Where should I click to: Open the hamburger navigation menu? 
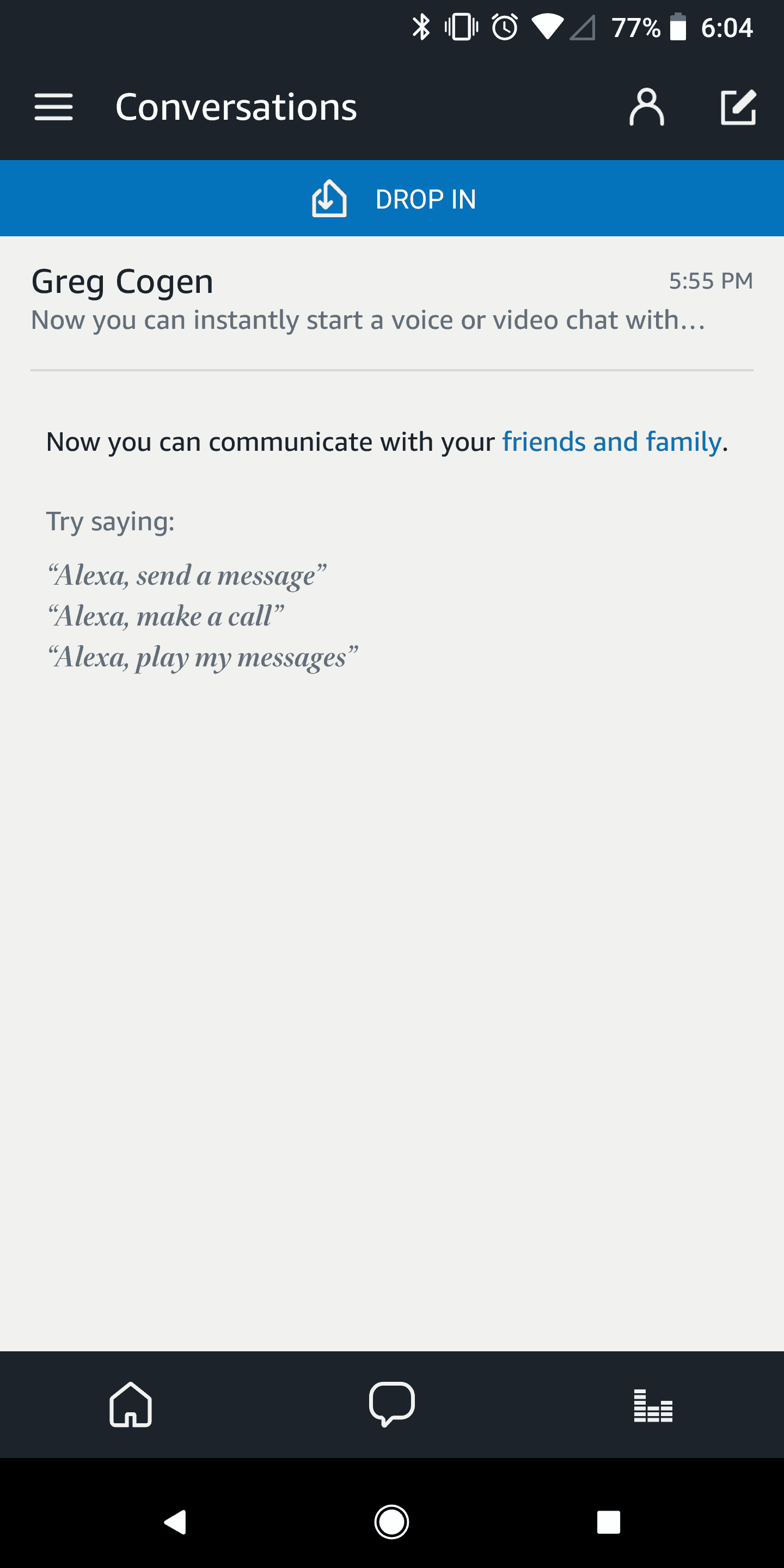point(53,107)
